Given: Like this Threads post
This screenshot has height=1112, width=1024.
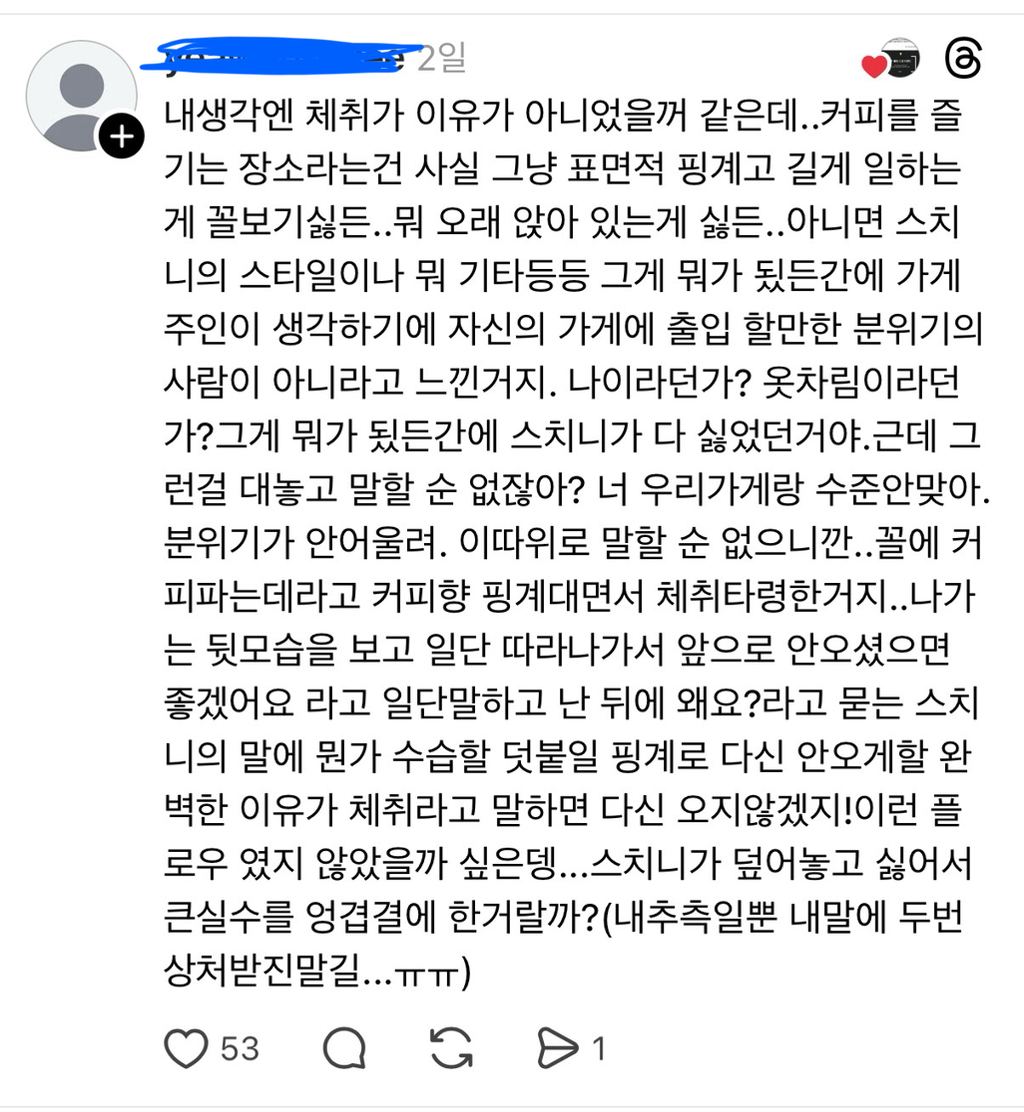Looking at the screenshot, I should [x=186, y=1048].
